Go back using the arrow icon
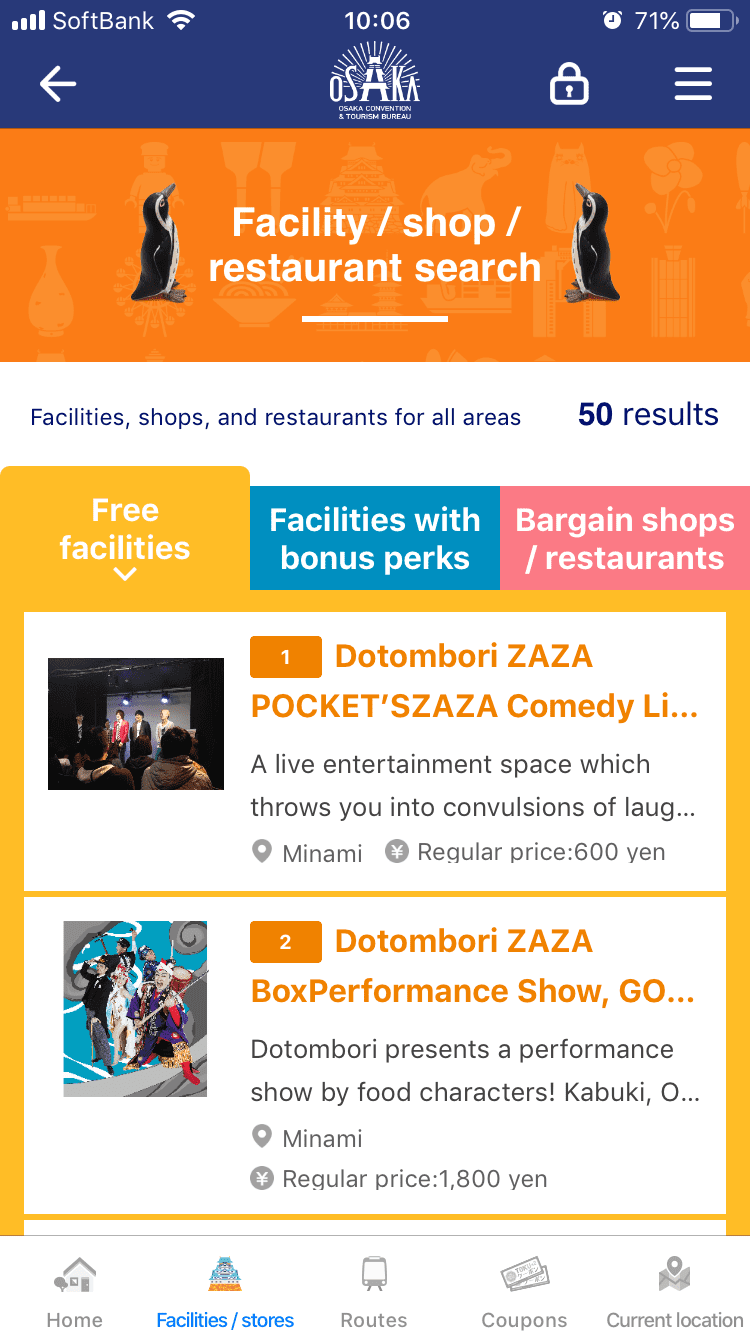The width and height of the screenshot is (750, 1334). 58,84
